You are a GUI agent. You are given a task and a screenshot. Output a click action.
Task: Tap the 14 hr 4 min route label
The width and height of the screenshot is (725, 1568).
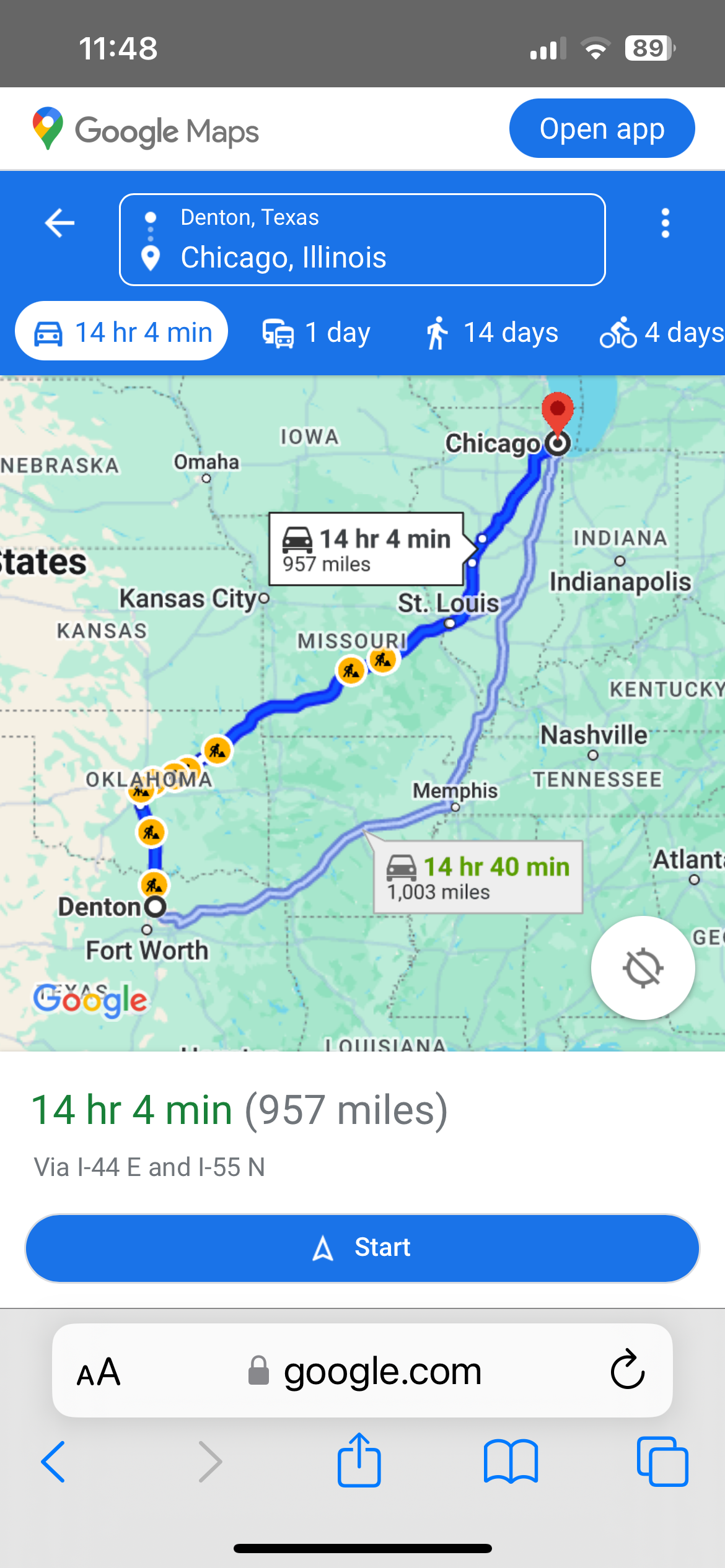366,549
